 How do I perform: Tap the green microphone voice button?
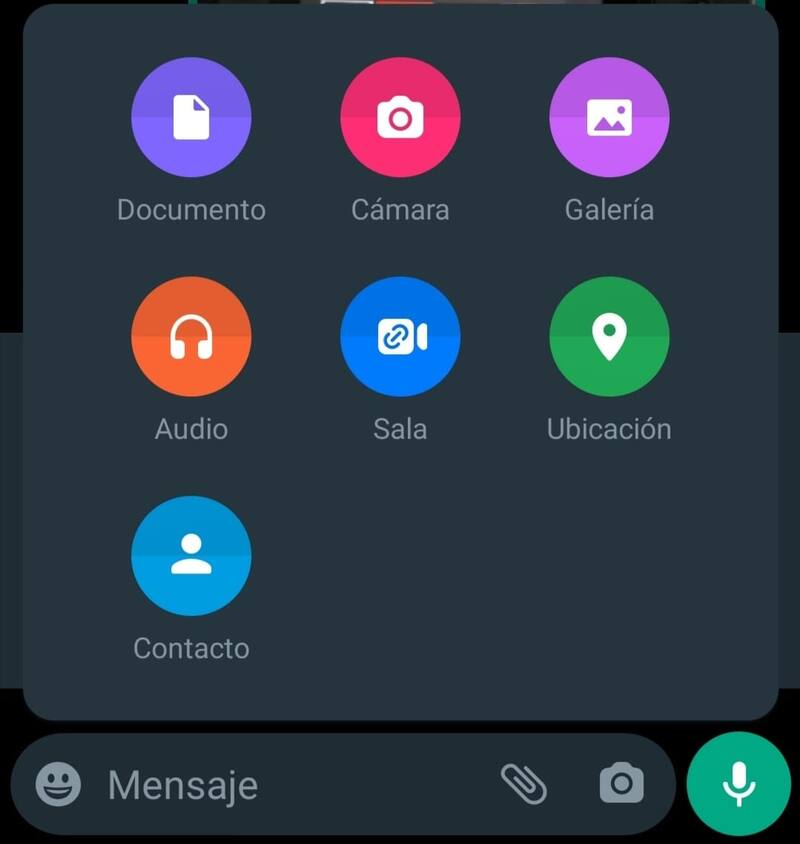pos(739,784)
